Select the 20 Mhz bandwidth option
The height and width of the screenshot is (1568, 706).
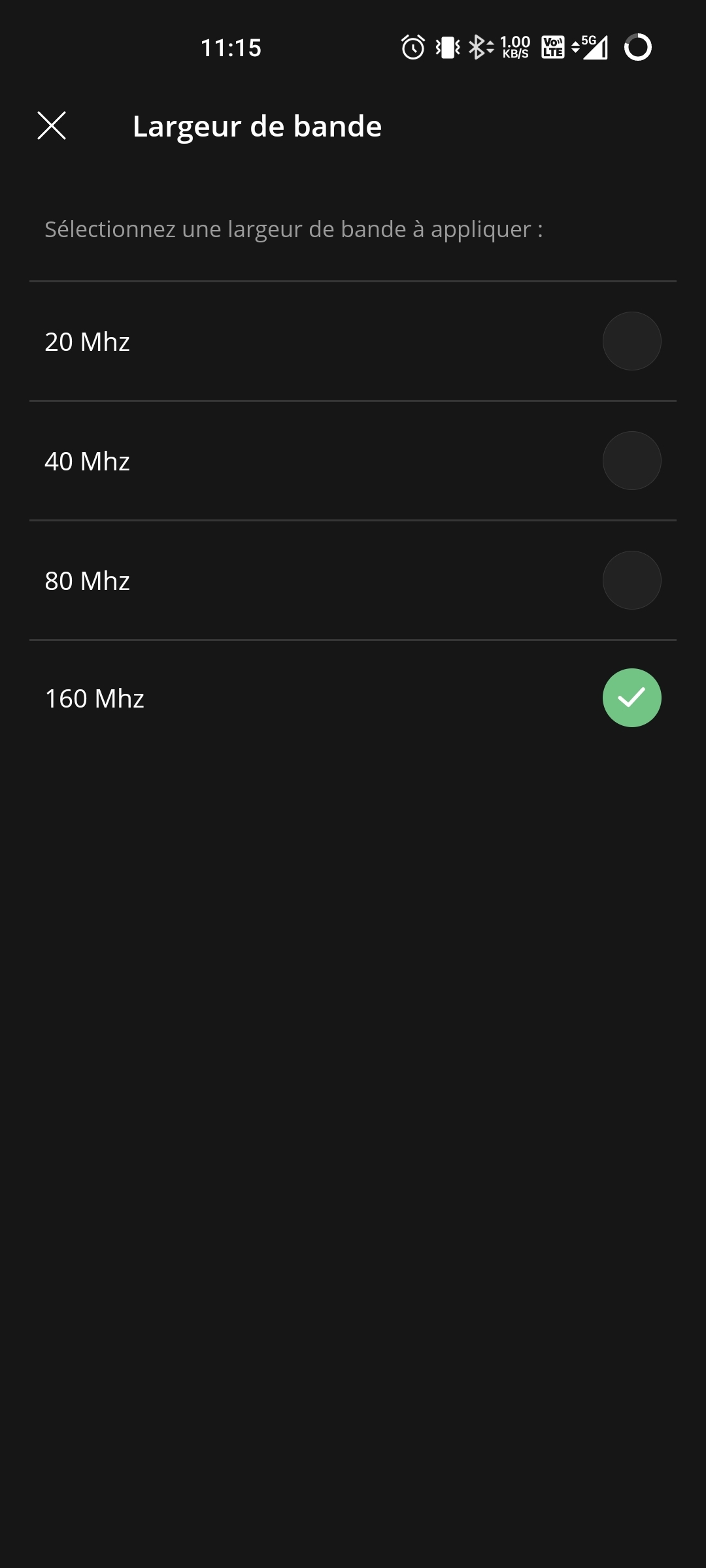(631, 341)
